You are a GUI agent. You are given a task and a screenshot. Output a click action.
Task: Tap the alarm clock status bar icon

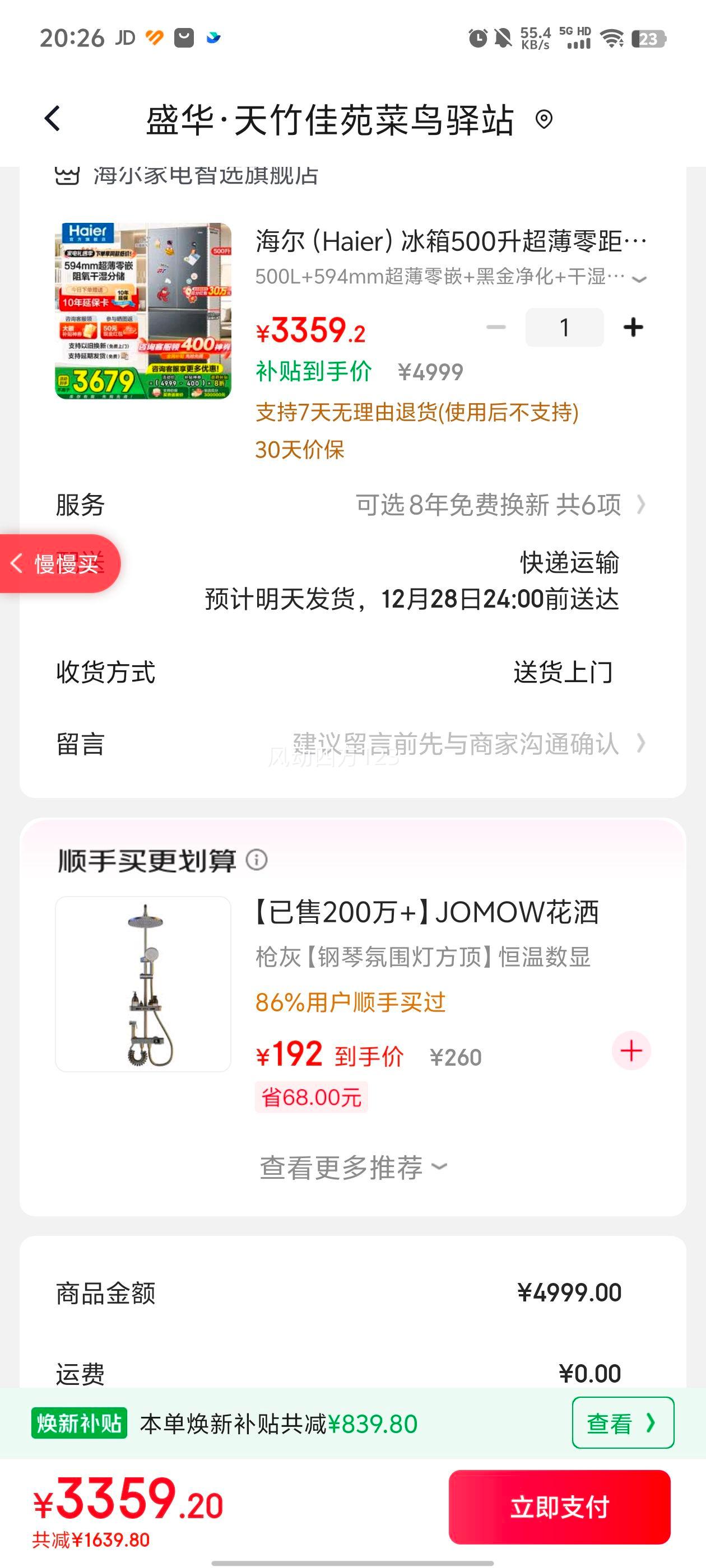477,38
